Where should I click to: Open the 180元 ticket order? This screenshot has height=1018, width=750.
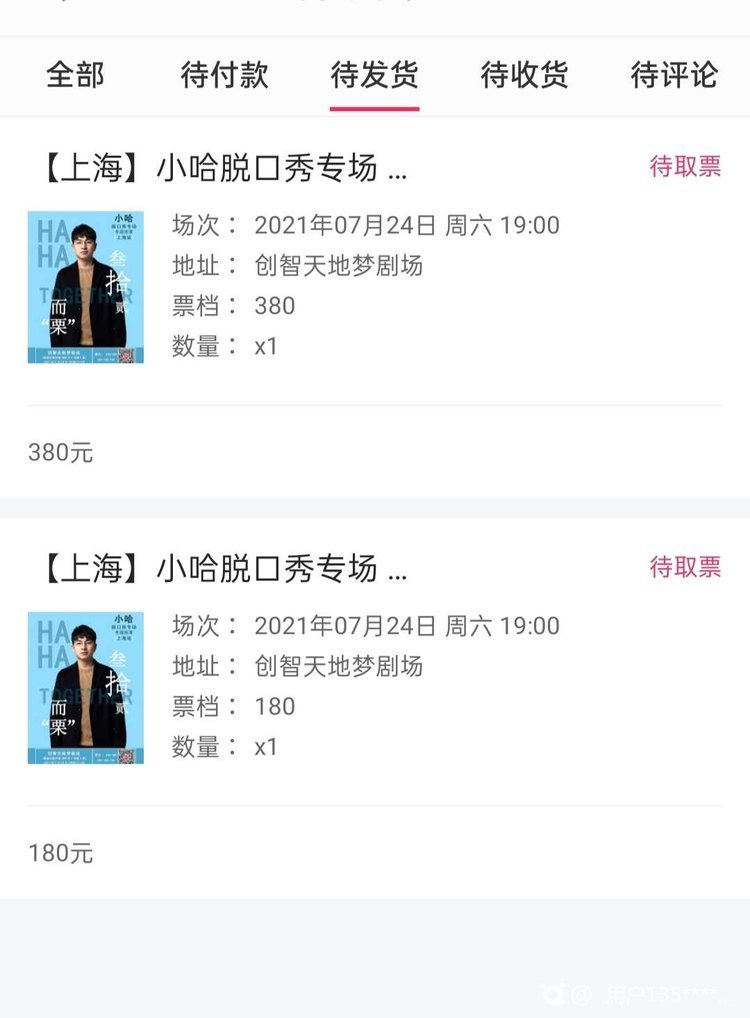[375, 686]
